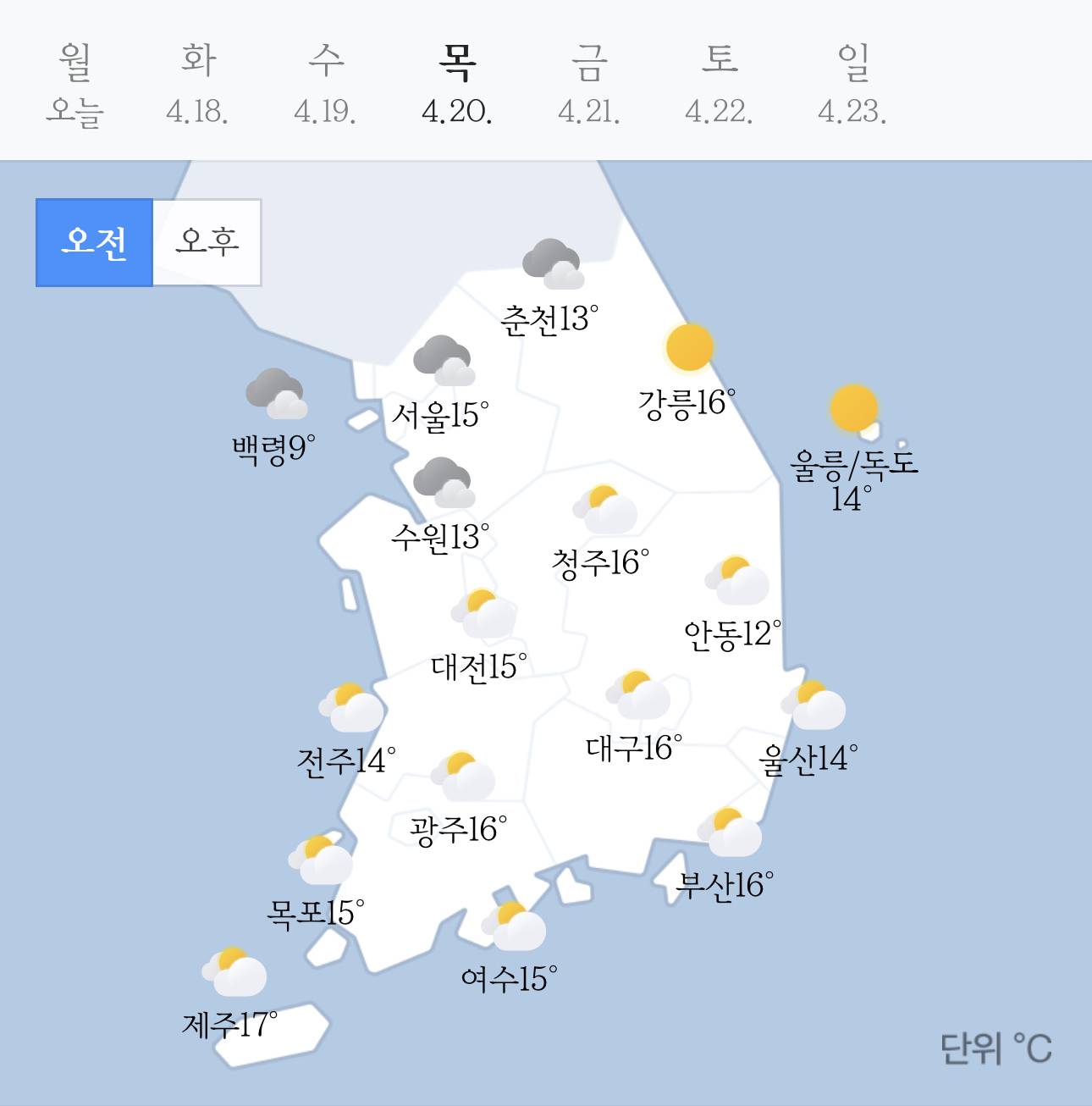Enable the 오전 morning view
This screenshot has height=1106, width=1092.
pos(93,240)
